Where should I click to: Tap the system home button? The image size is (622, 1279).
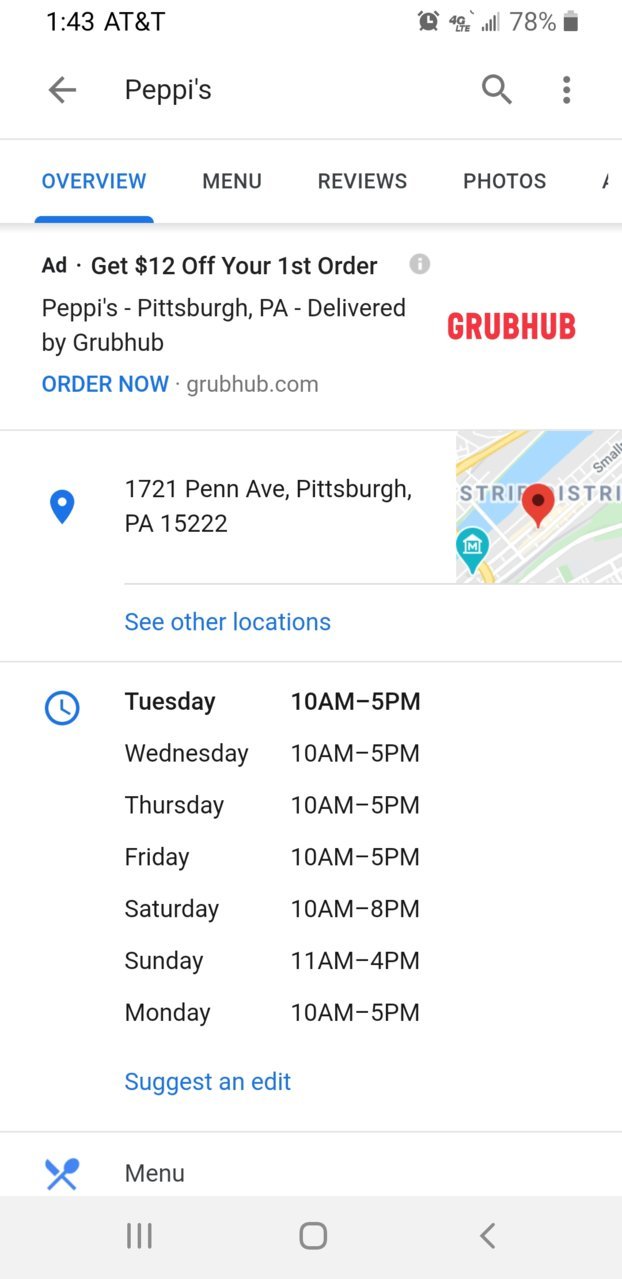313,1236
